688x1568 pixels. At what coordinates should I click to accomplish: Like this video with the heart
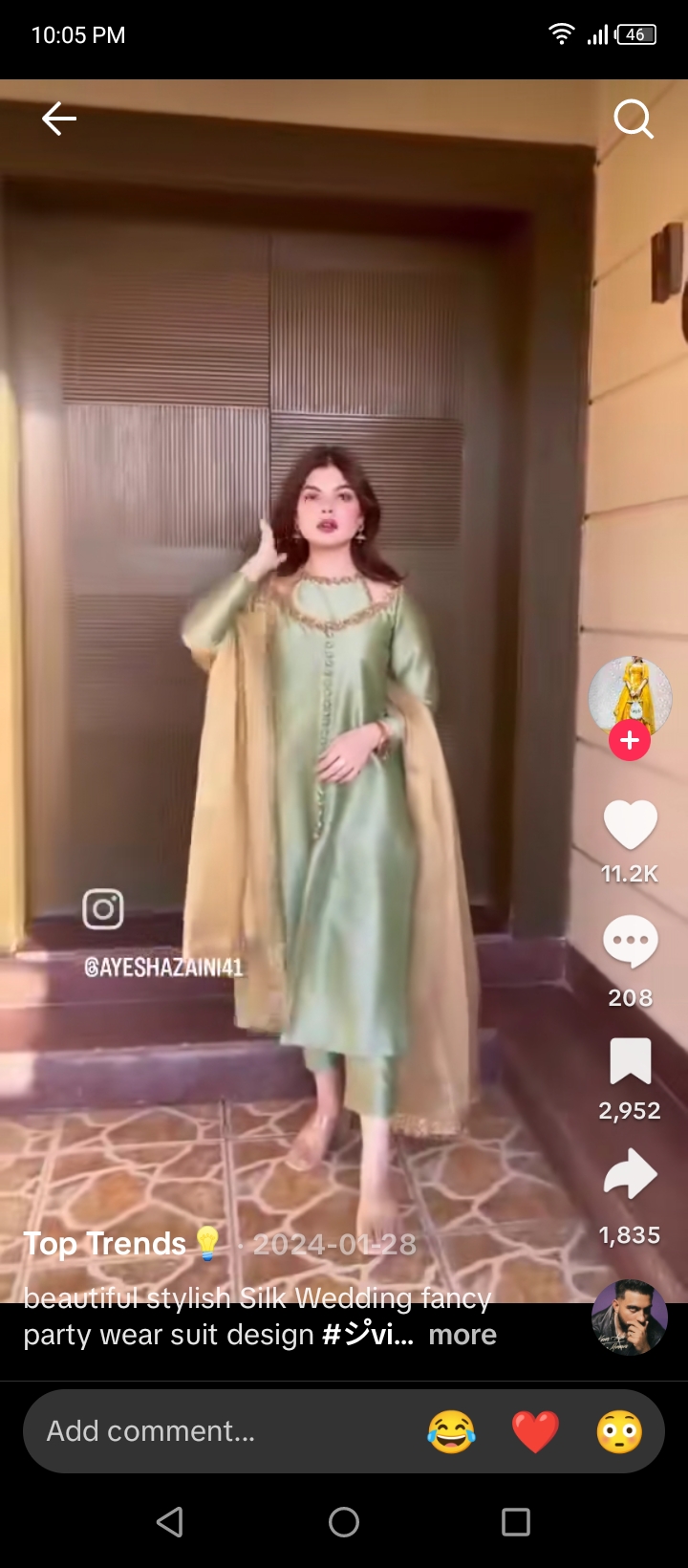[x=630, y=825]
